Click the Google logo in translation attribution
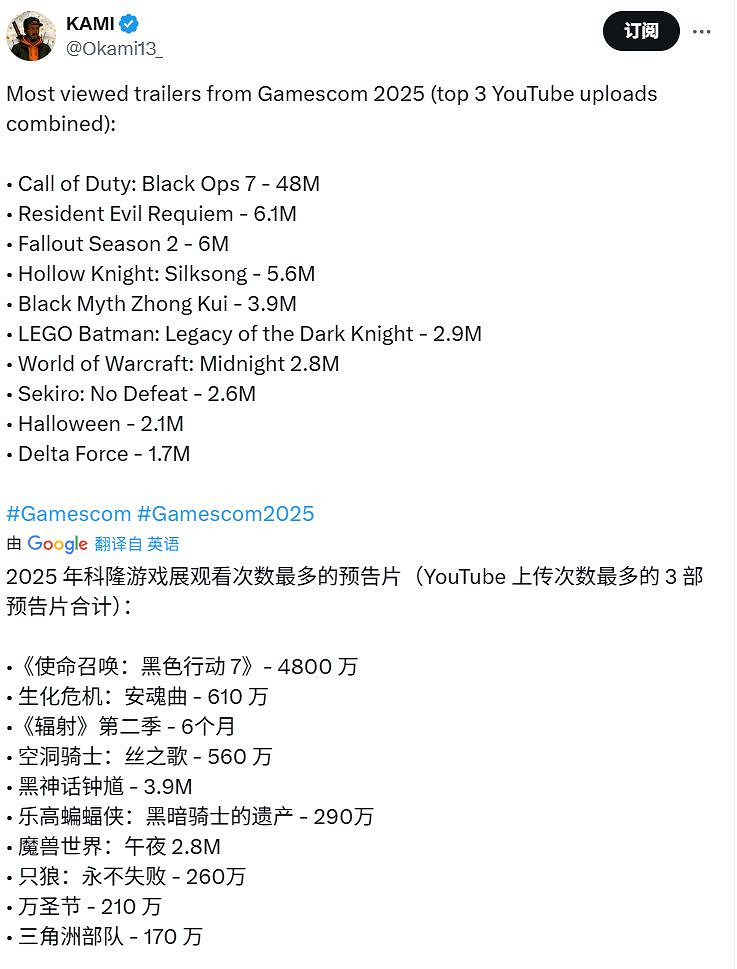The height and width of the screenshot is (969, 737). pos(57,543)
